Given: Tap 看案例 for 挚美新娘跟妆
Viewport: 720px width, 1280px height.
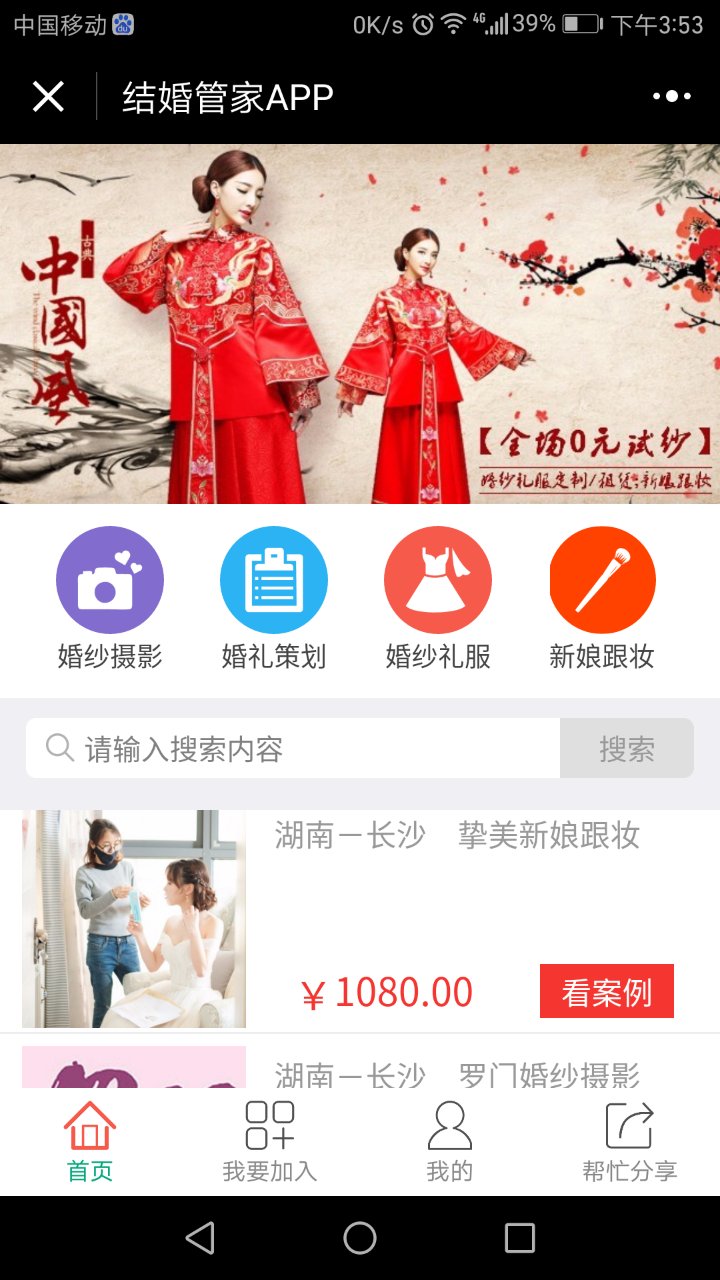Looking at the screenshot, I should 607,992.
